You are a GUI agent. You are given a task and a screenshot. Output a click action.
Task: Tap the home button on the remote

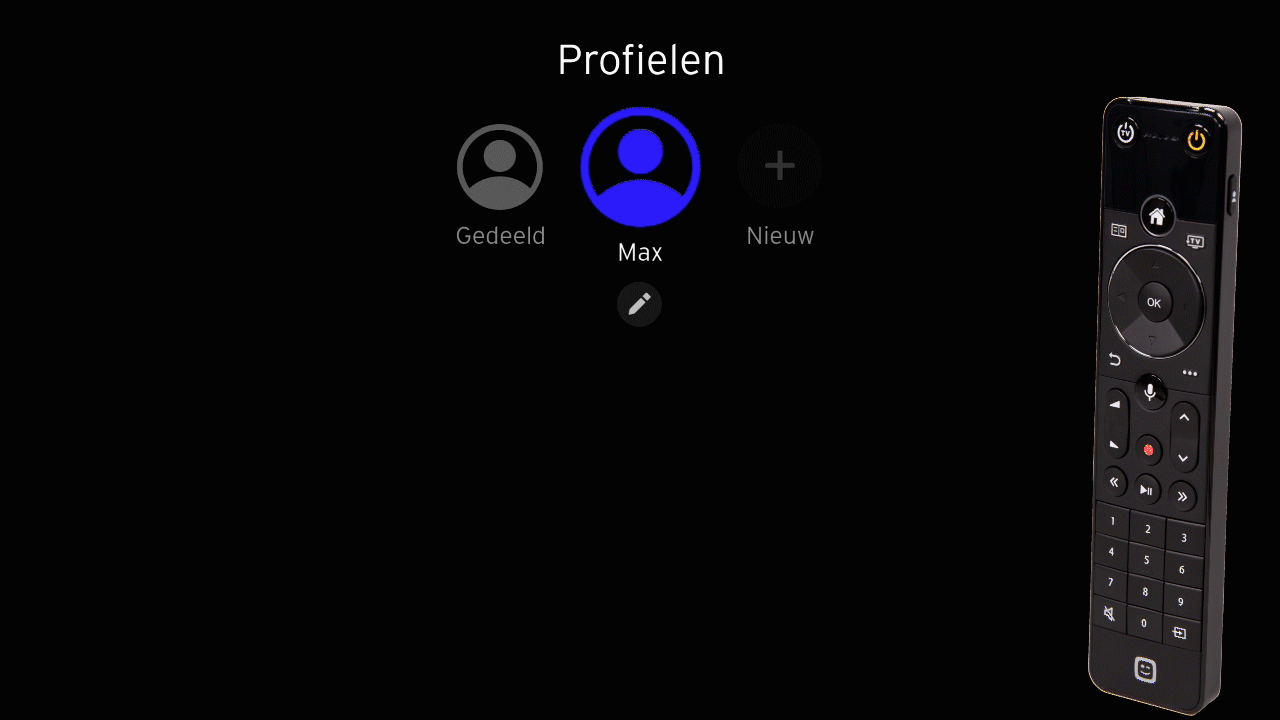(1157, 216)
